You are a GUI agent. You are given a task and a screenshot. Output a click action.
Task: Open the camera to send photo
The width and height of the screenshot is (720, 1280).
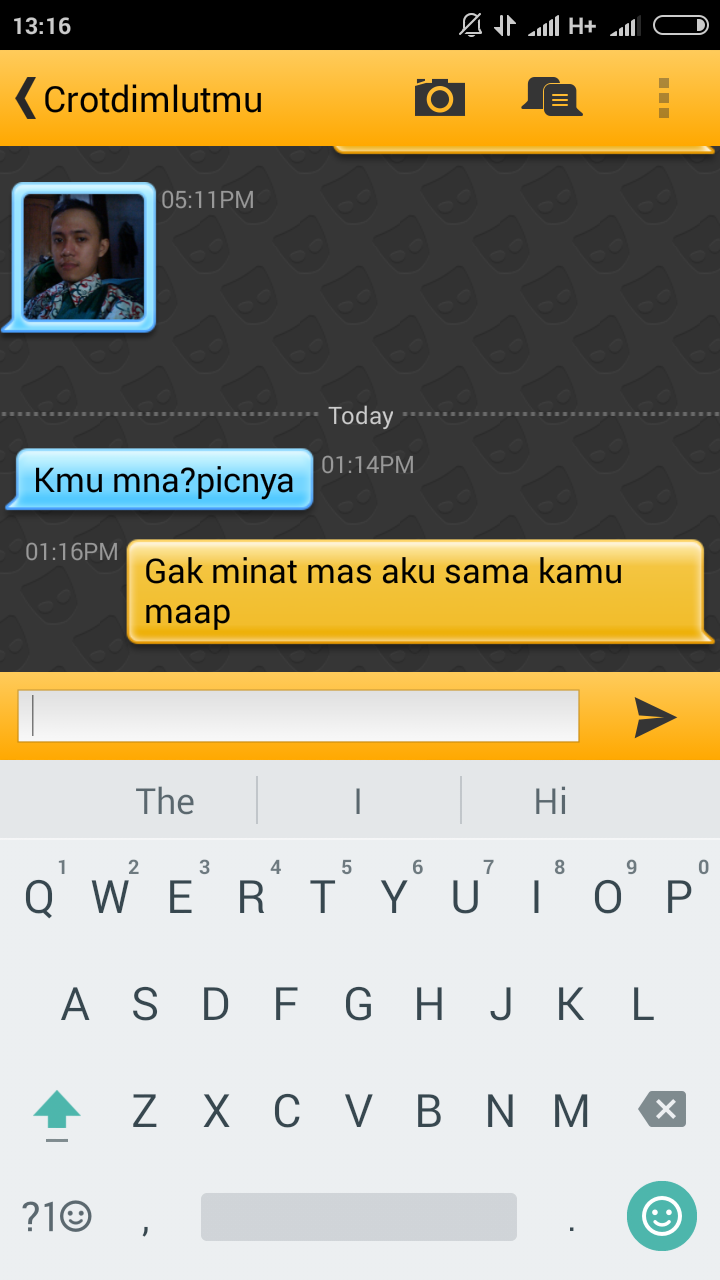pyautogui.click(x=440, y=98)
